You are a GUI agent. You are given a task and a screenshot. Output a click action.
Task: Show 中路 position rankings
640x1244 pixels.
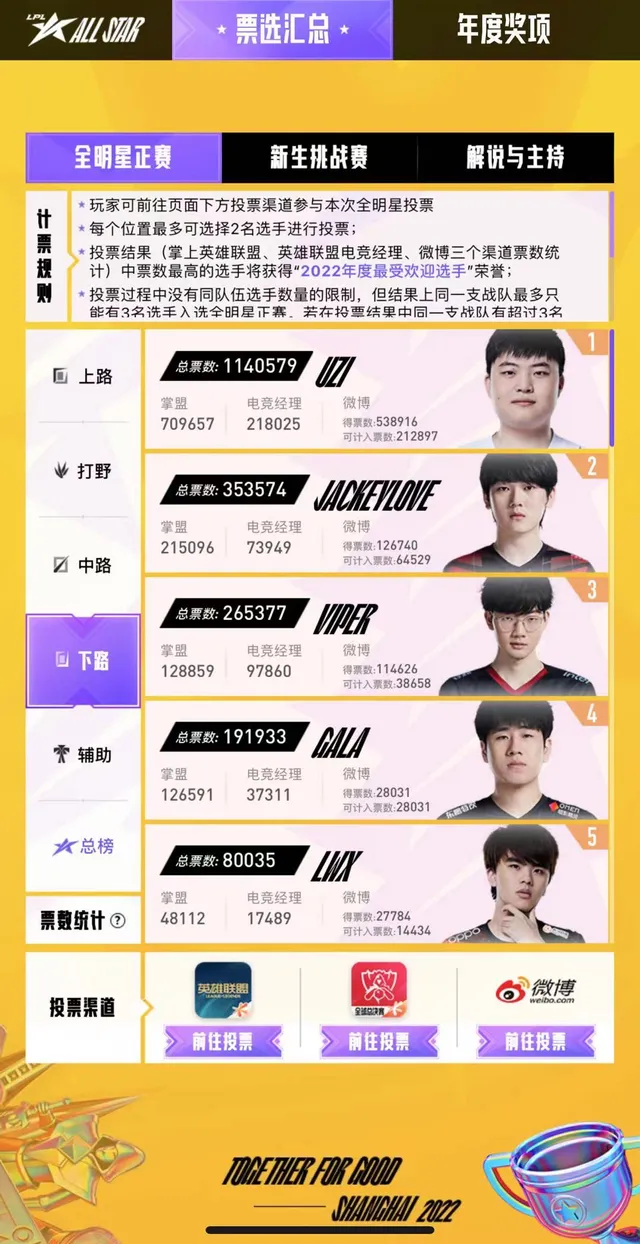tap(83, 565)
